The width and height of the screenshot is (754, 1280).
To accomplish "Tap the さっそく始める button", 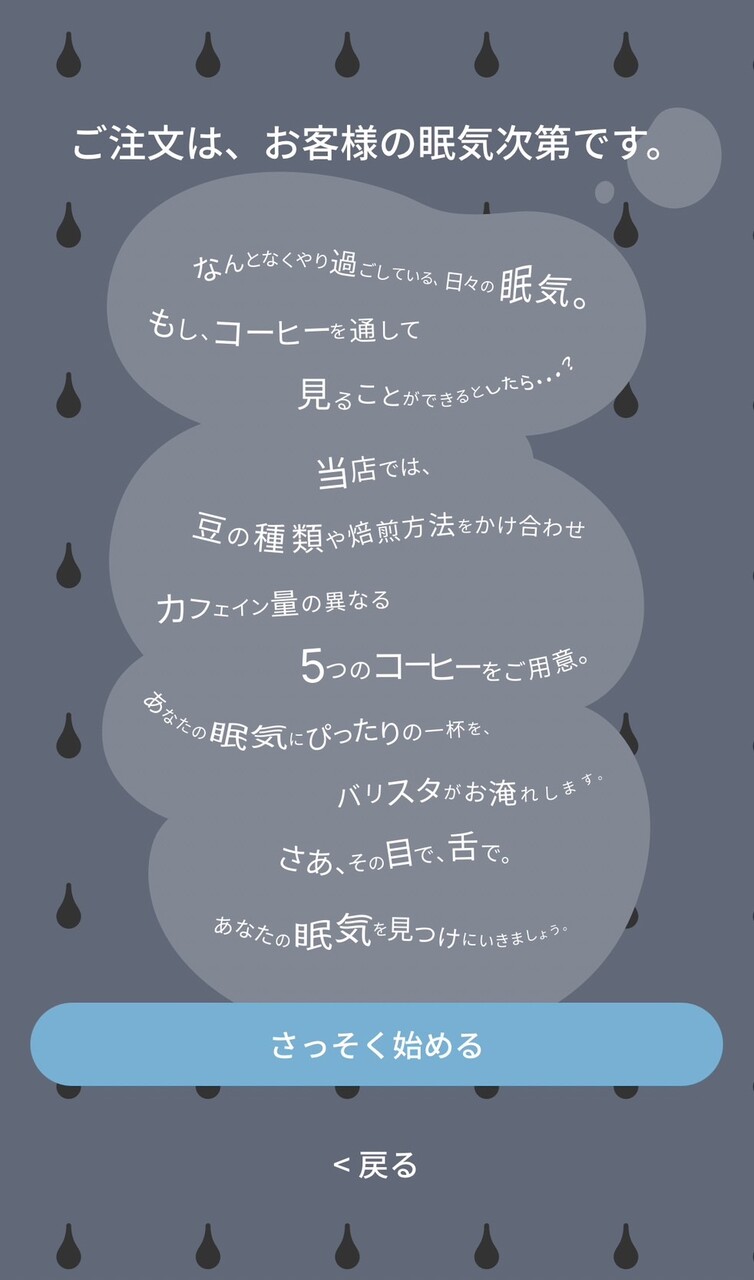I will pos(376,1045).
